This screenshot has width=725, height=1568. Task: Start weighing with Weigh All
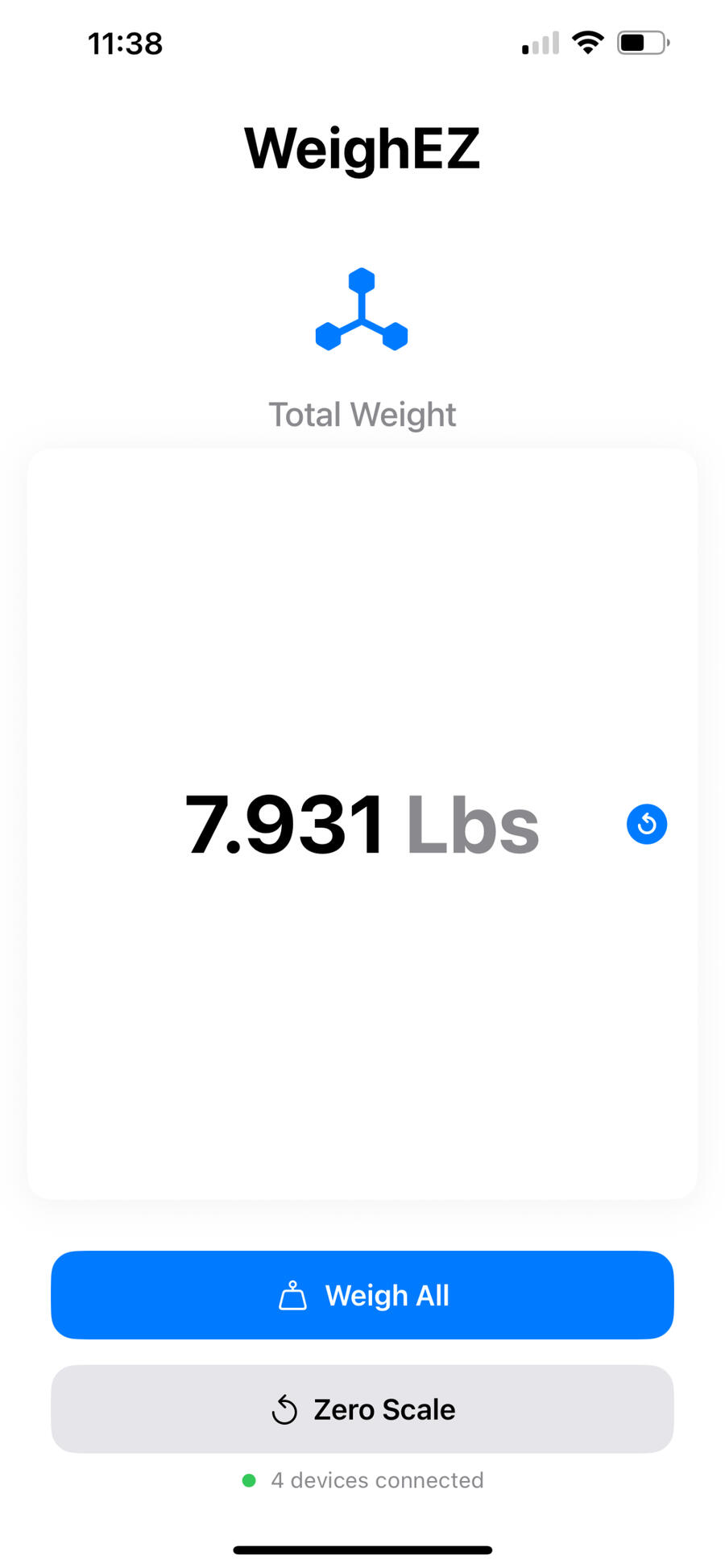(x=362, y=1295)
